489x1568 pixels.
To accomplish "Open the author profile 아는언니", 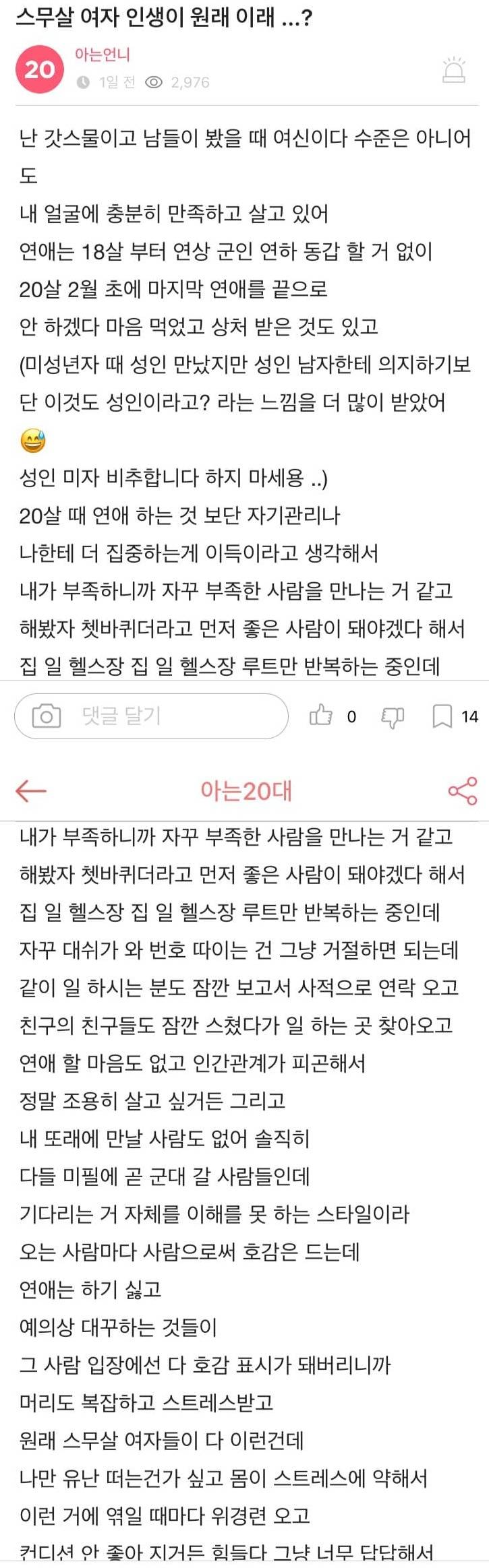I will click(103, 55).
